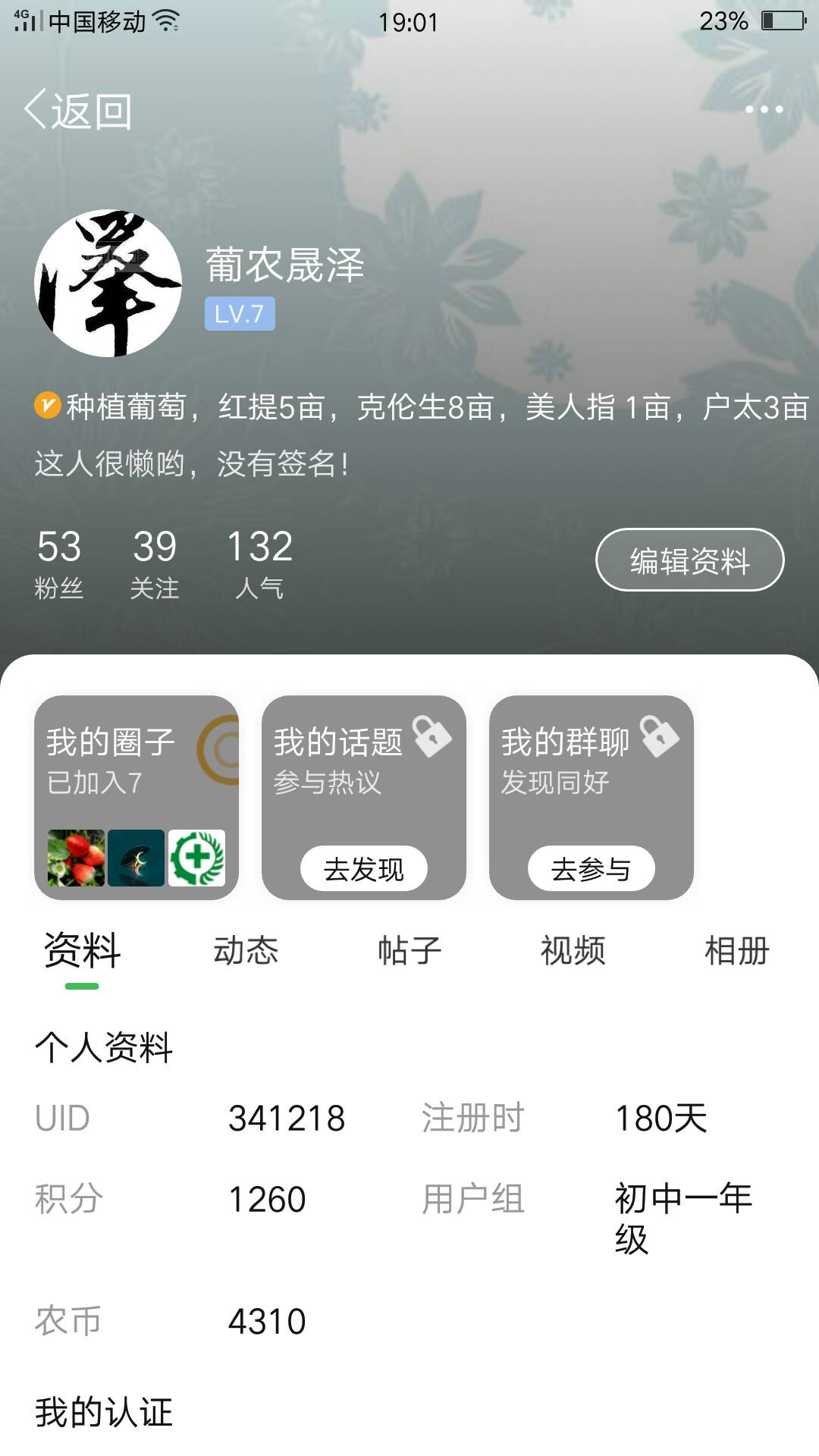
Task: Tap the profile avatar picture
Action: [108, 284]
